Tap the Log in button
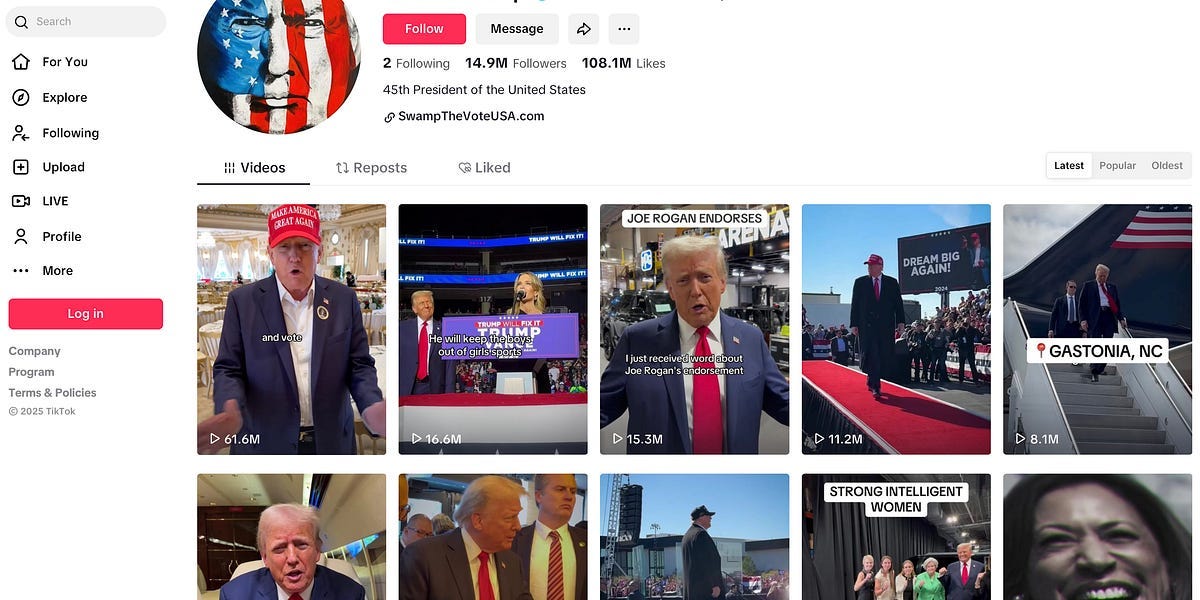Viewport: 1200px width, 600px height. pos(85,314)
